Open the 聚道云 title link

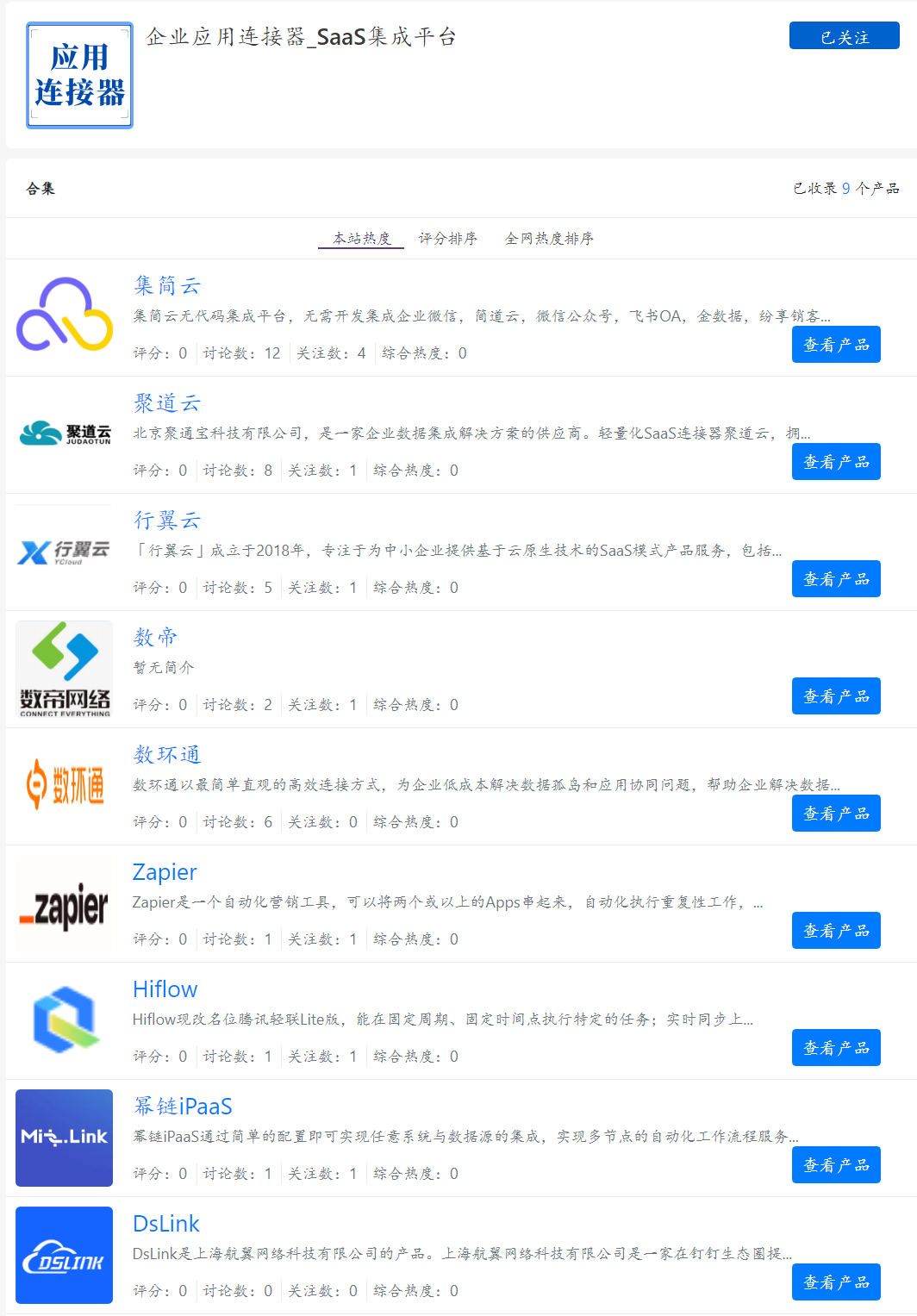[x=167, y=402]
